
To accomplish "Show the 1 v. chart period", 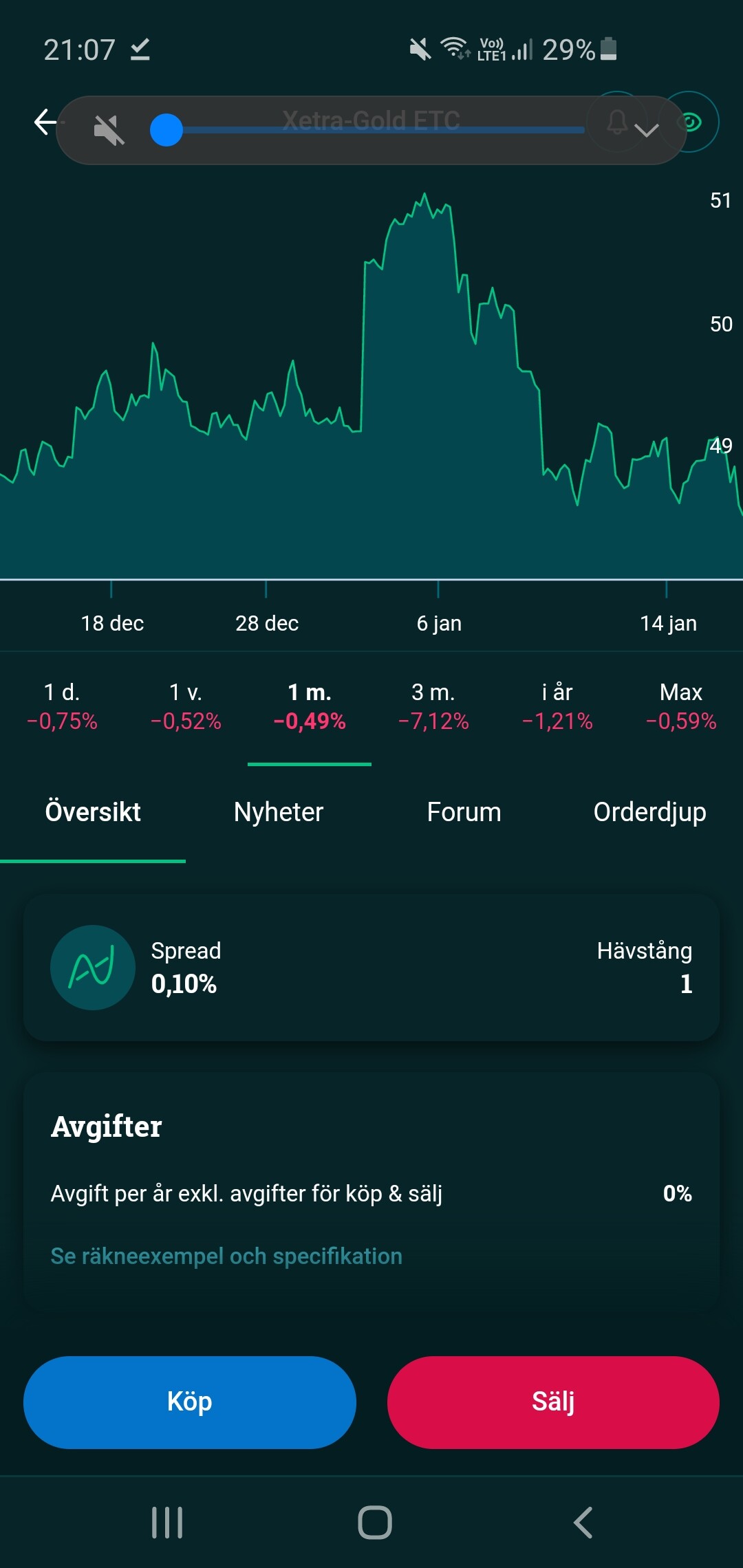I will point(186,706).
